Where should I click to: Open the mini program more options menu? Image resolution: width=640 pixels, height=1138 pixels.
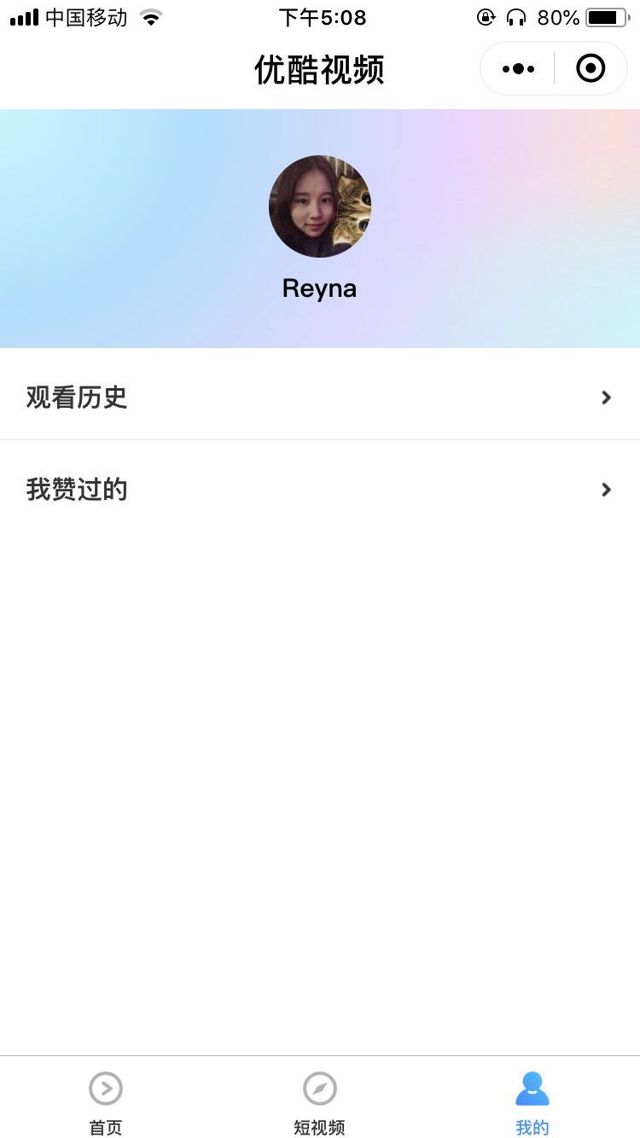pos(518,69)
